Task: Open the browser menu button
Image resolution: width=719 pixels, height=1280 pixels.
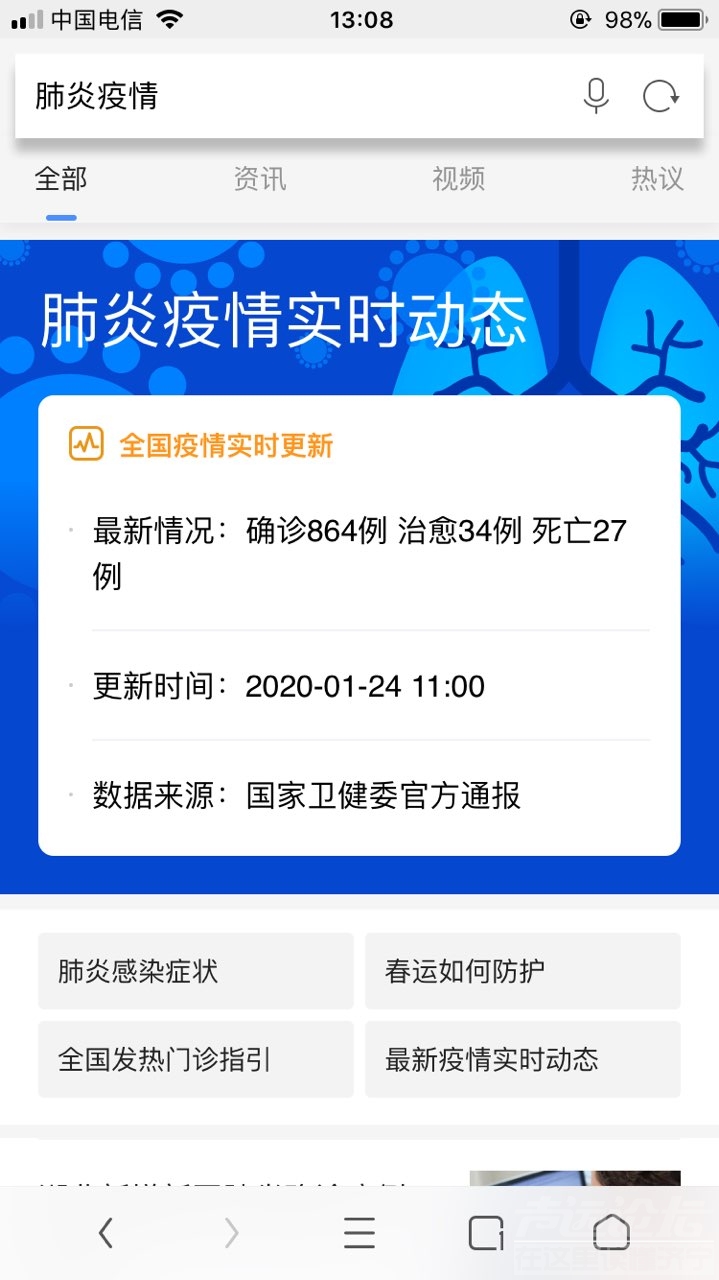Action: coord(359,1234)
